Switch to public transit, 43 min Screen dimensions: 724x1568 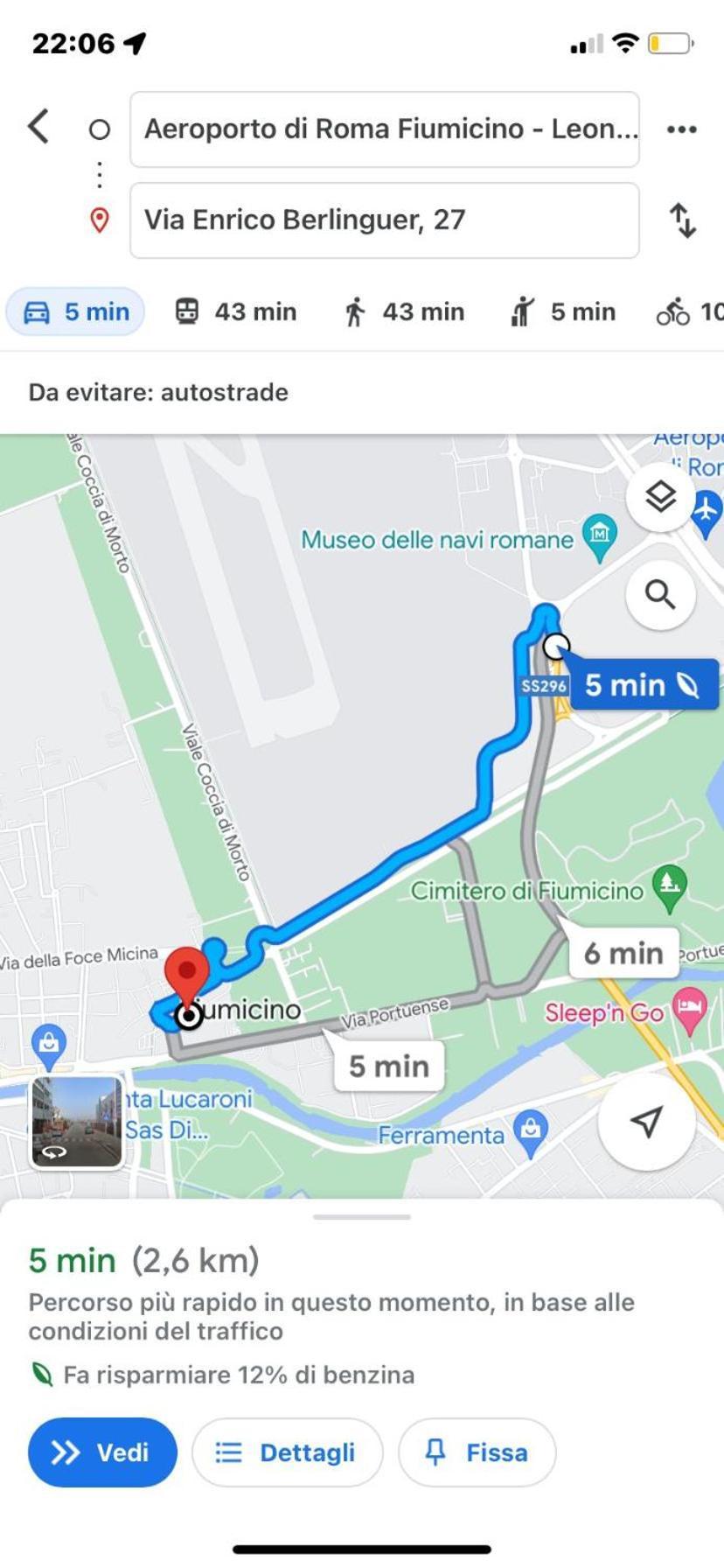click(236, 311)
